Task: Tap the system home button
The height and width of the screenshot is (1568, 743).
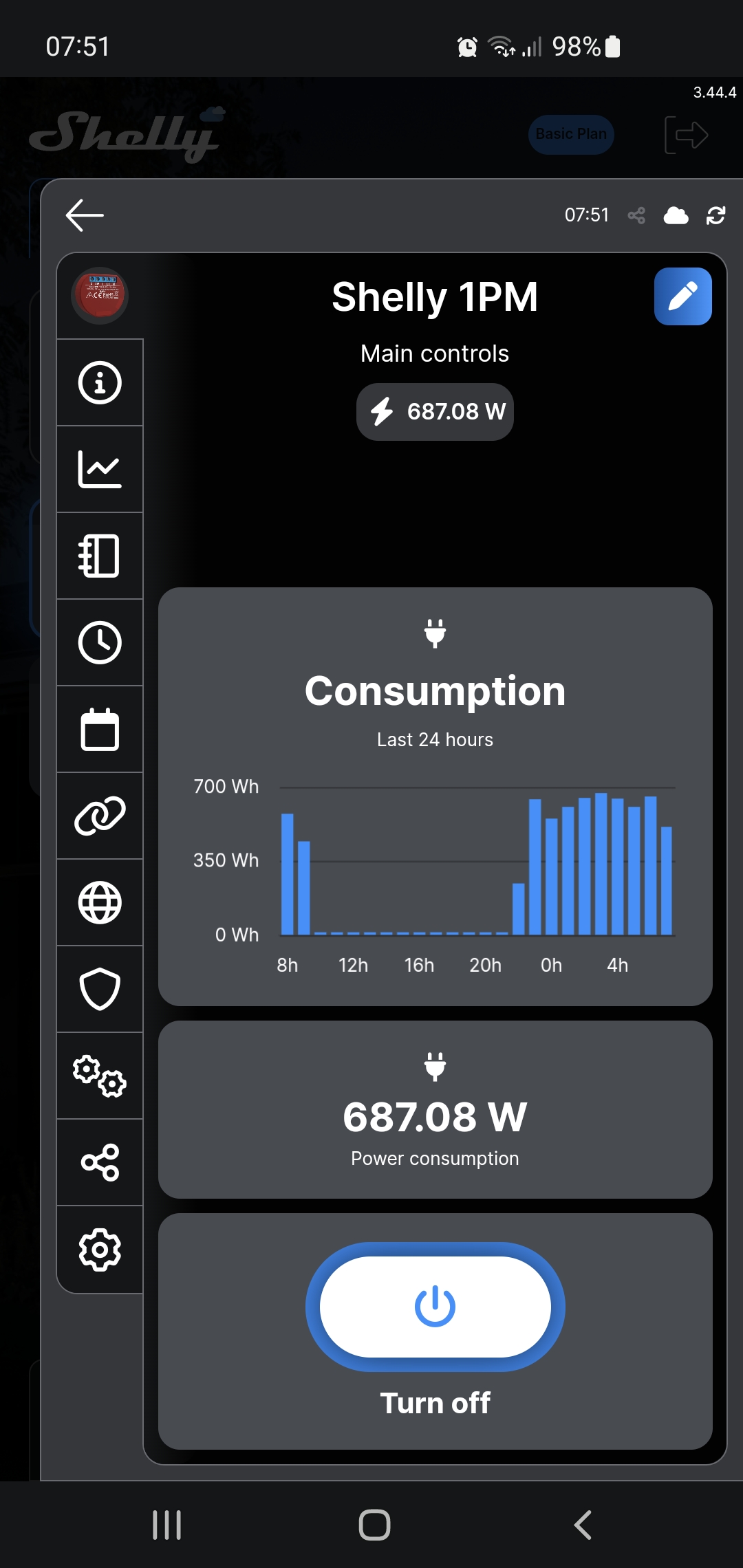Action: pyautogui.click(x=374, y=1525)
